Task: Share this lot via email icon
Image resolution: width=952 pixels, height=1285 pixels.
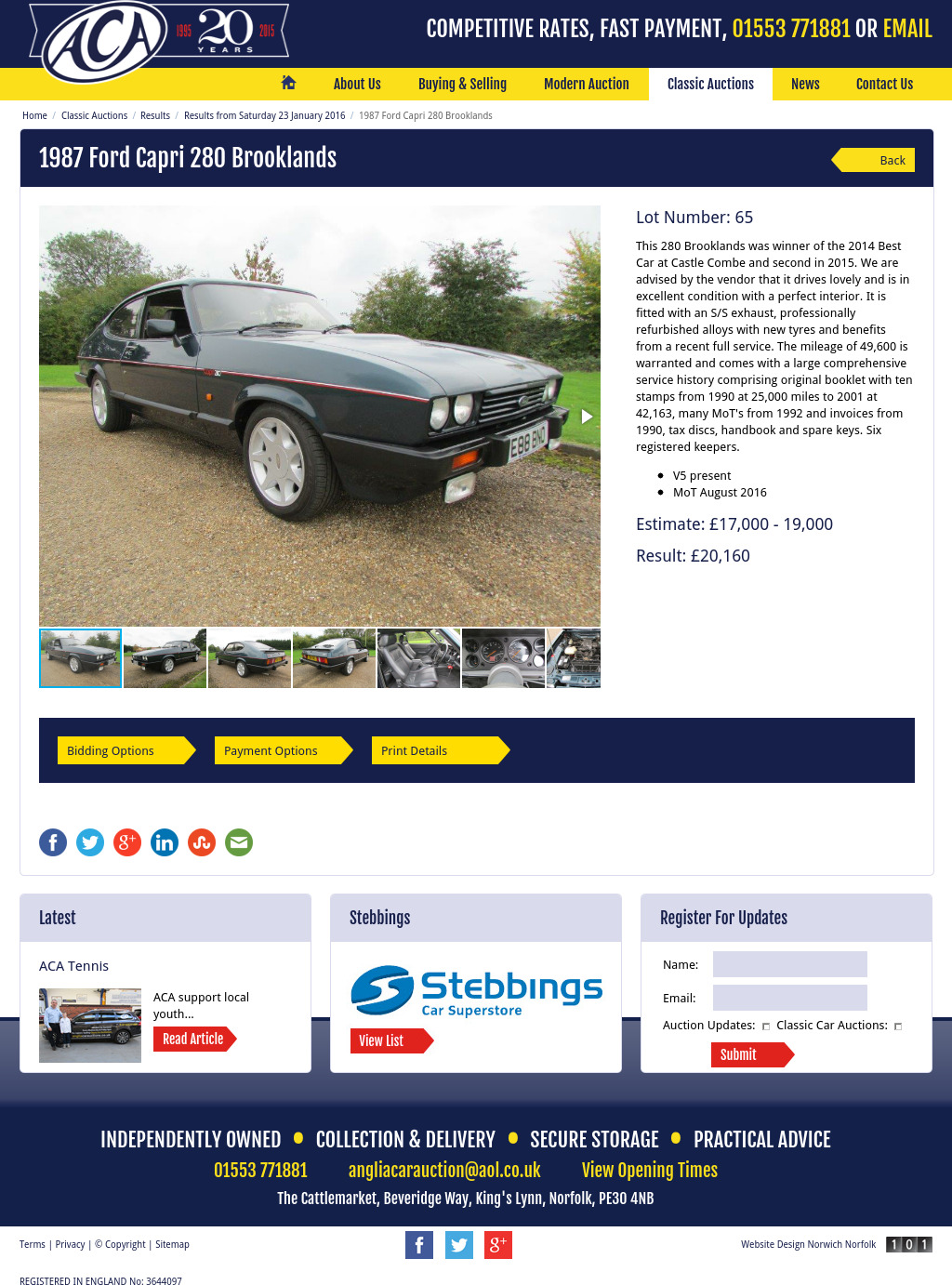Action: point(239,842)
